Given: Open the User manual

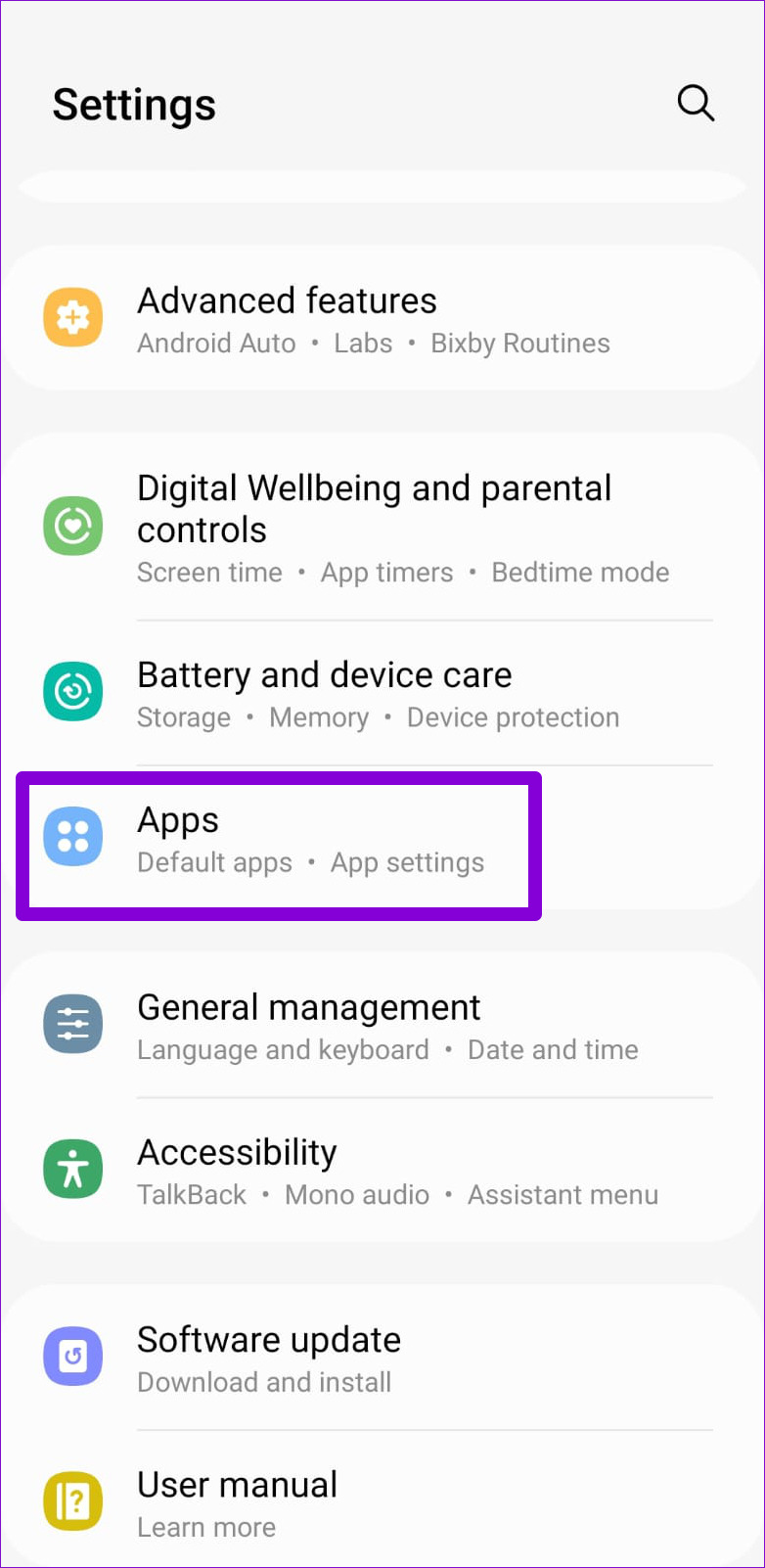Looking at the screenshot, I should 382,1499.
